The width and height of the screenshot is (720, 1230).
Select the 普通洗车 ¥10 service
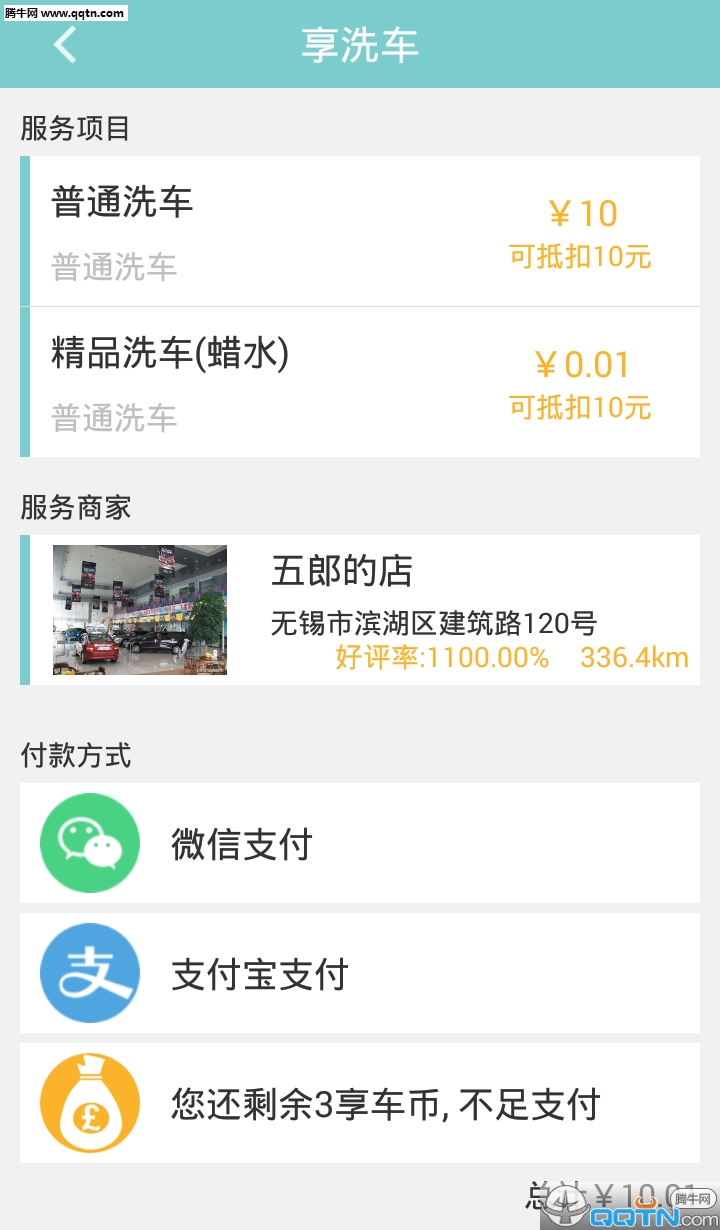click(360, 231)
